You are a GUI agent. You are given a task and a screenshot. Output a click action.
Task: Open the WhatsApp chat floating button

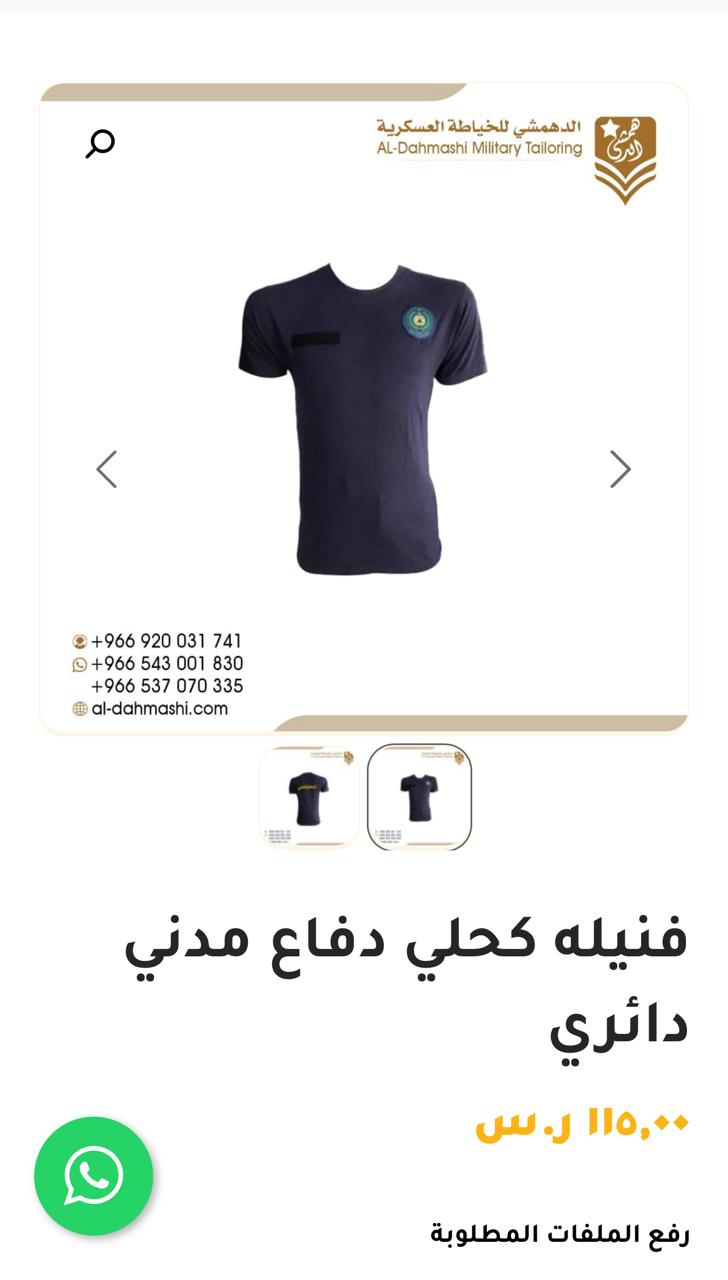click(94, 1176)
